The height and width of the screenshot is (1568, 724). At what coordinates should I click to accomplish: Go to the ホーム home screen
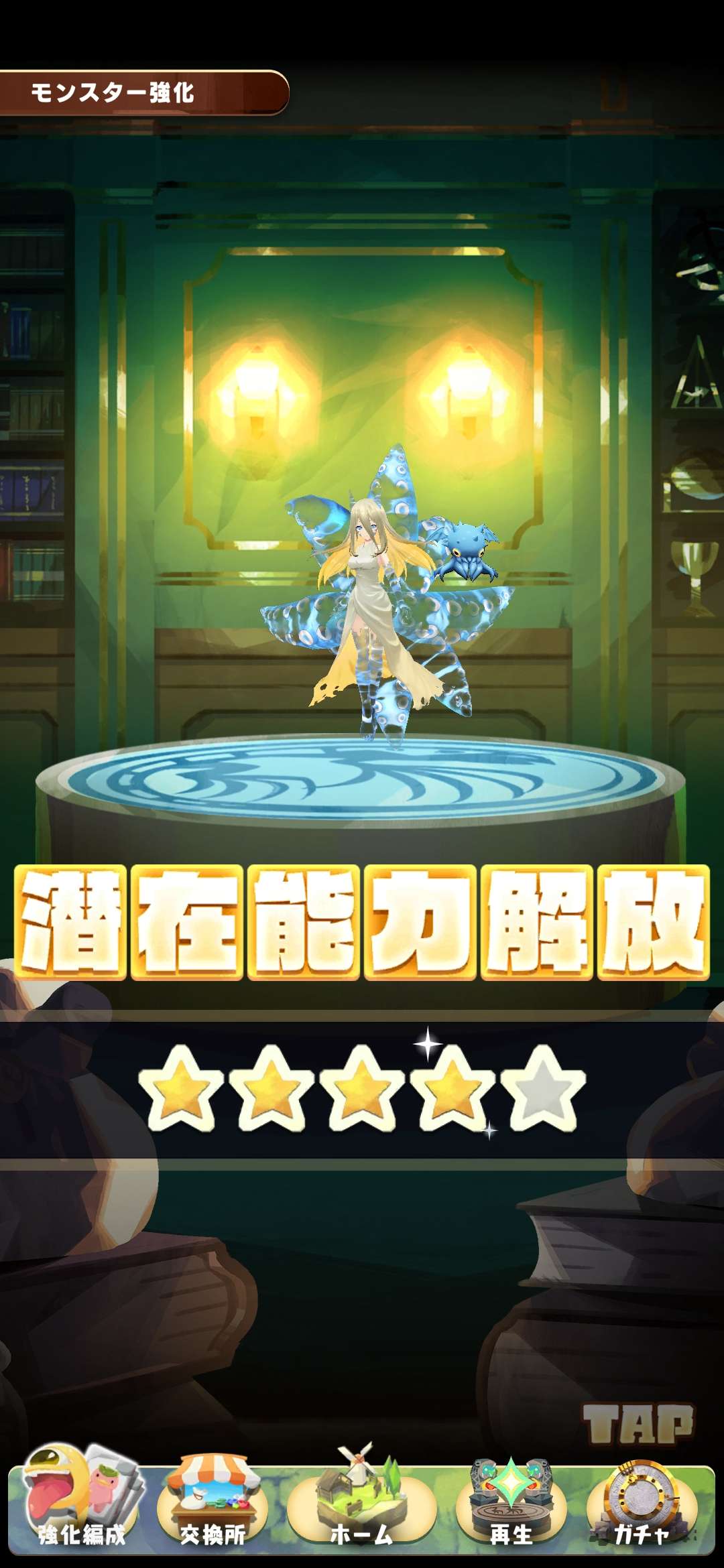click(x=361, y=1504)
